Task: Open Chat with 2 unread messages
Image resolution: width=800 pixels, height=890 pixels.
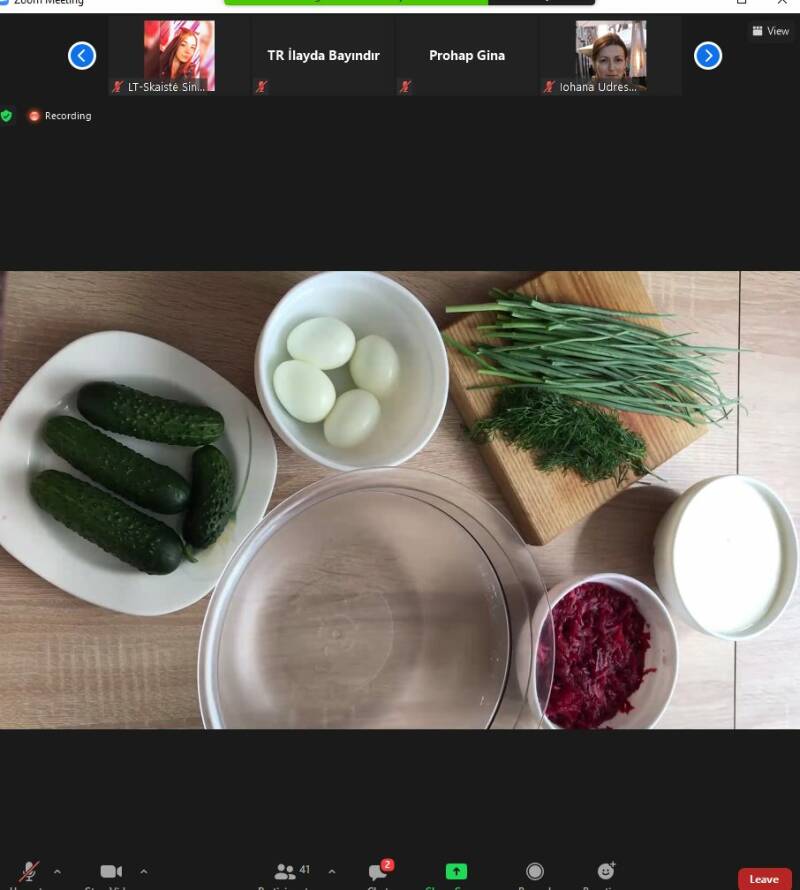Action: [x=378, y=872]
